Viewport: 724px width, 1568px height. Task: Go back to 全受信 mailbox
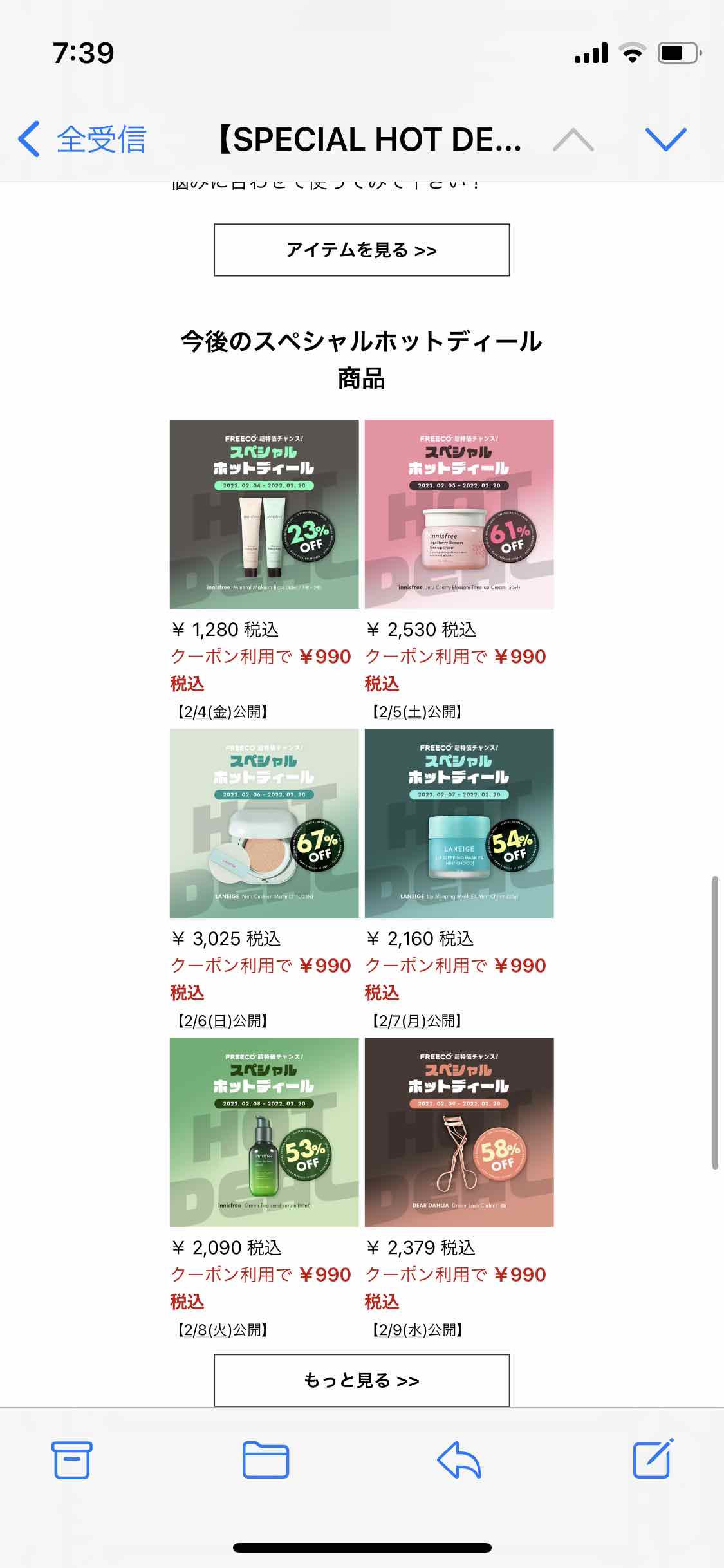[x=82, y=139]
